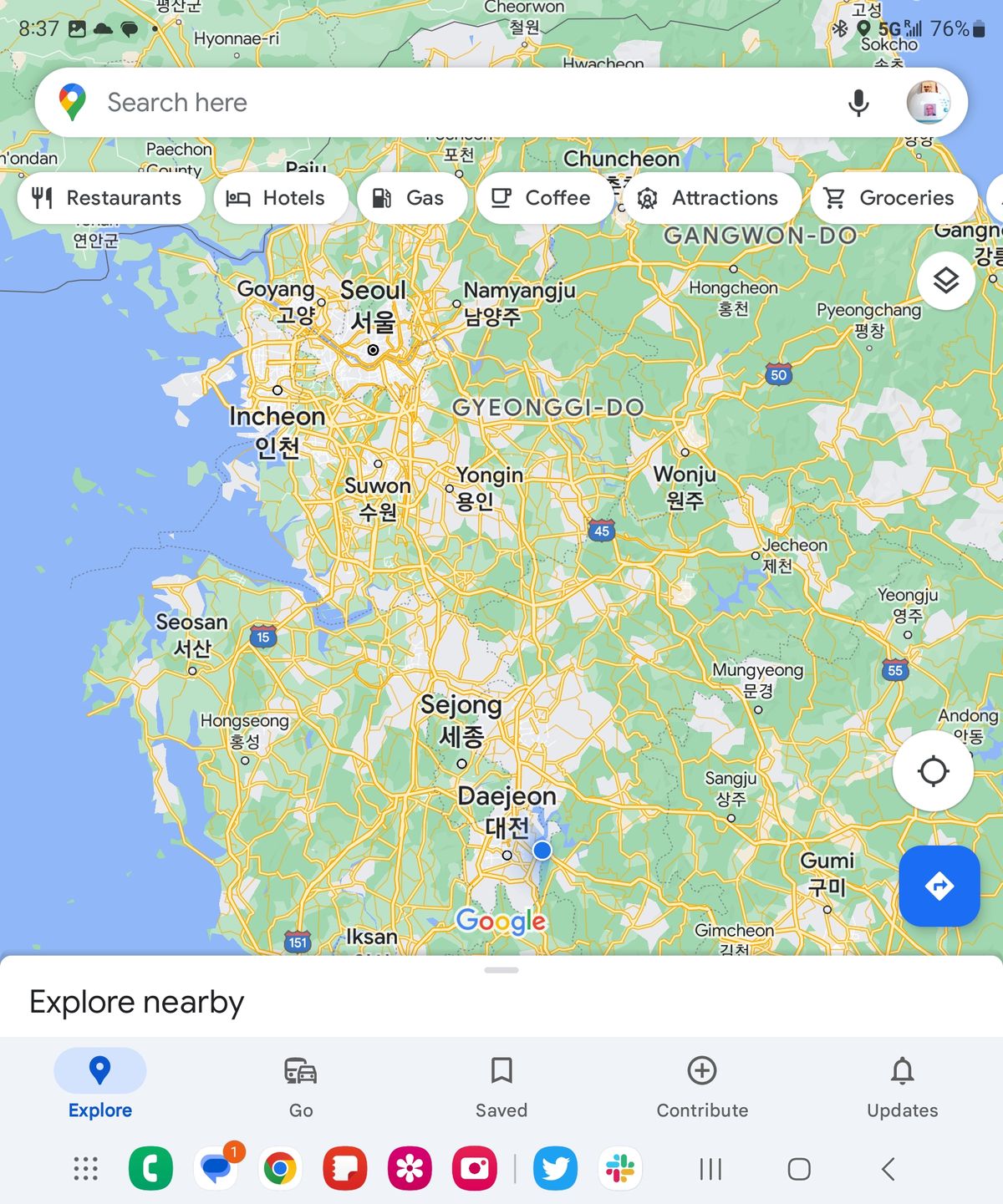The image size is (1003, 1204).
Task: Open the Contribute tab
Action: 702,1085
